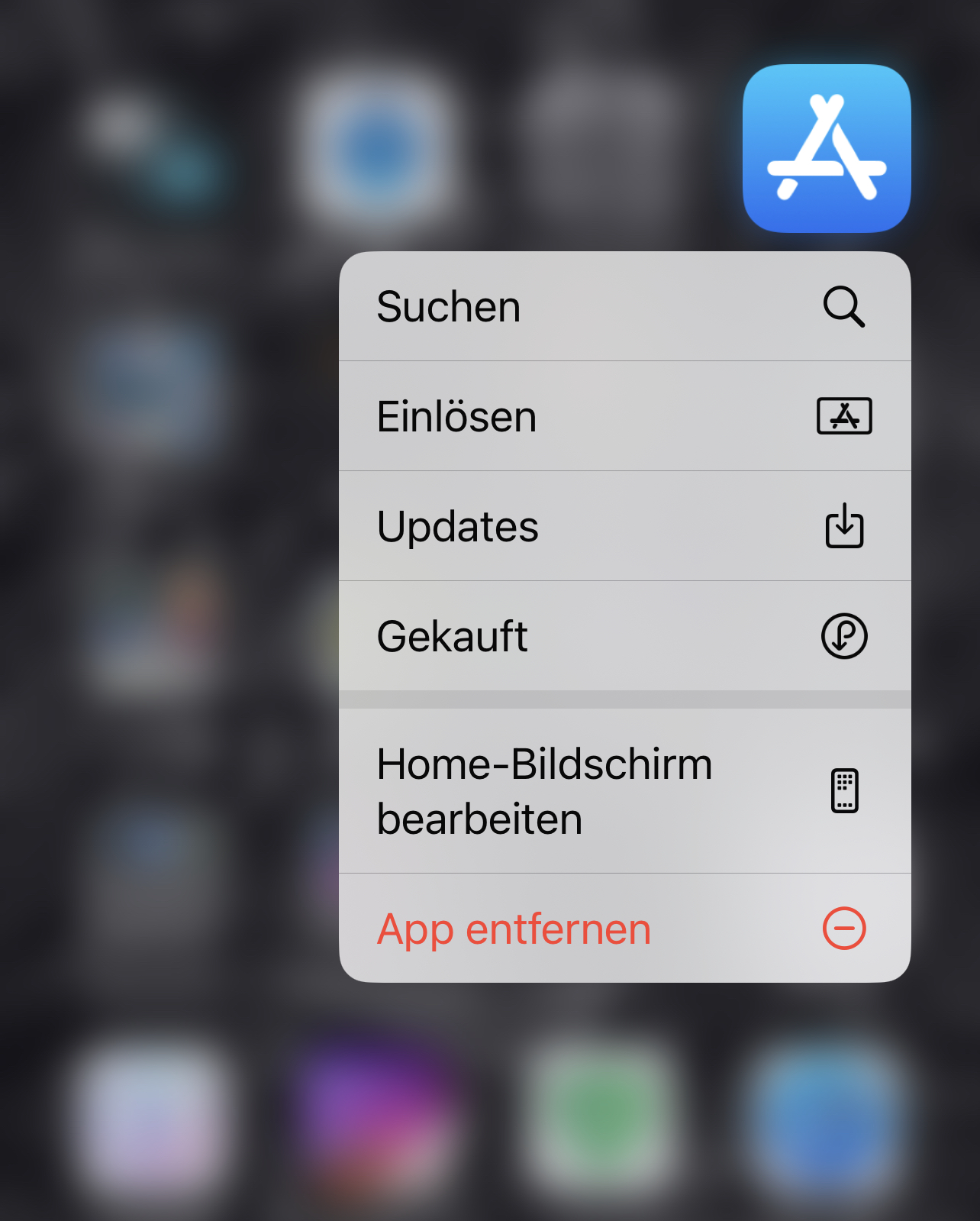Viewport: 980px width, 1221px height.
Task: Select Home-Bildschirm bearbeiten
Action: 624,791
